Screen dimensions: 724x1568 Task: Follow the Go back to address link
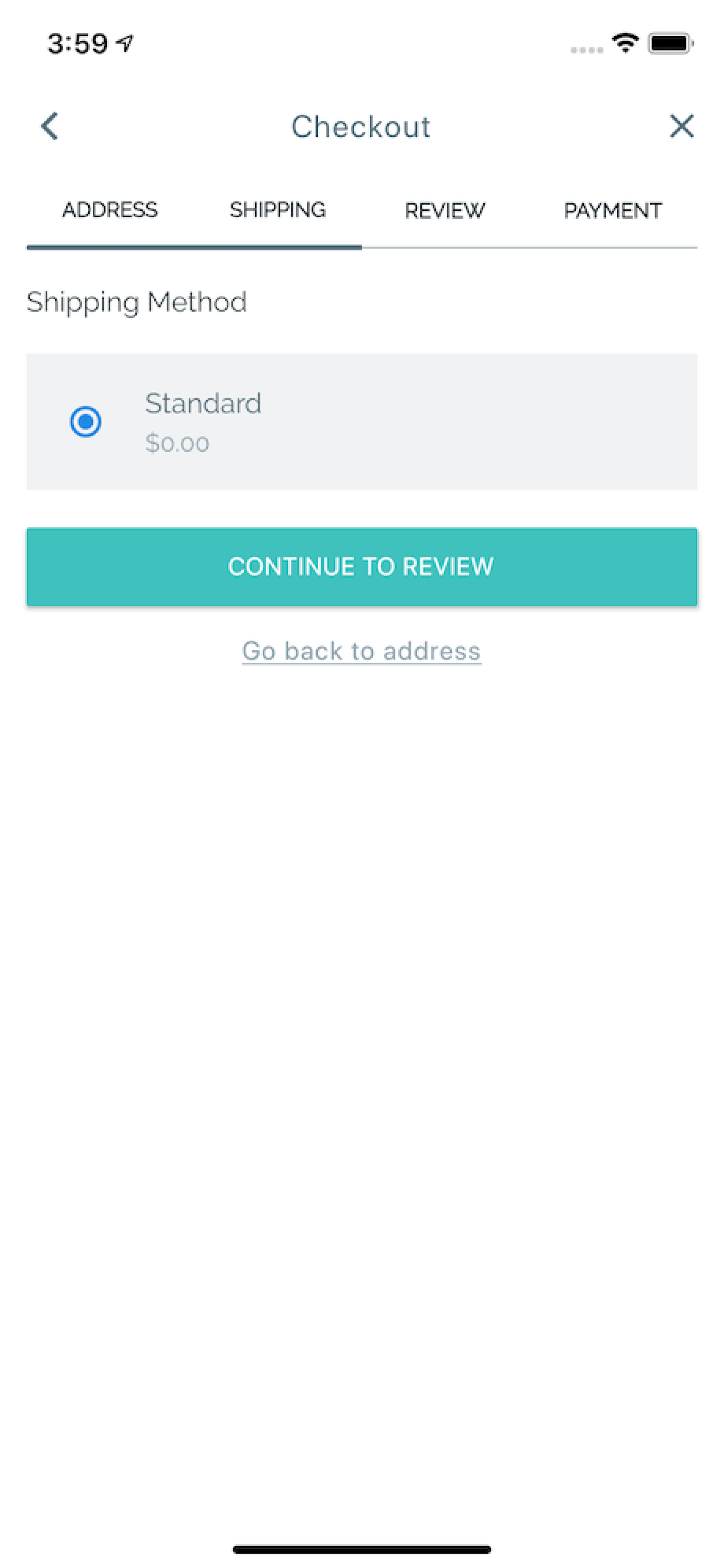[362, 651]
